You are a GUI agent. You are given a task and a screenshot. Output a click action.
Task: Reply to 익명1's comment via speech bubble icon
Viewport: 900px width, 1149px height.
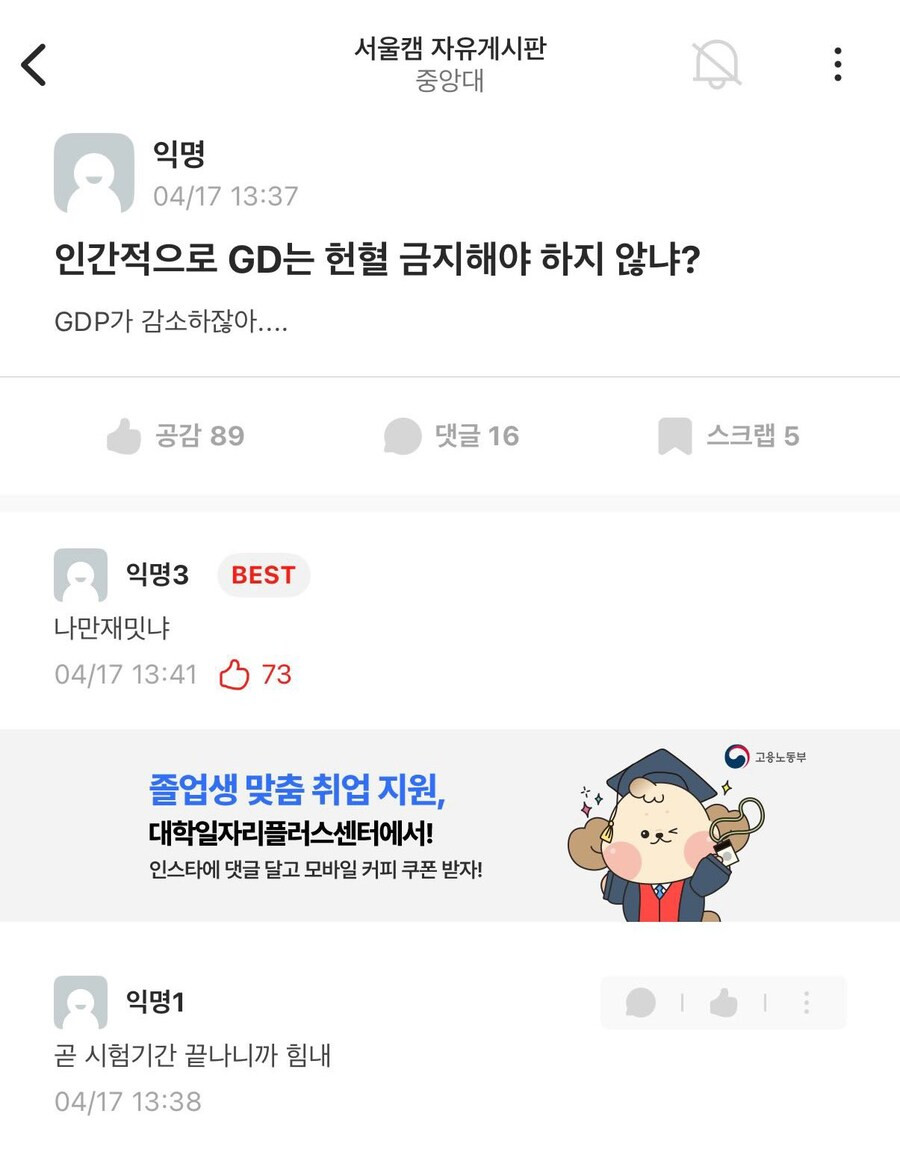[x=640, y=1002]
